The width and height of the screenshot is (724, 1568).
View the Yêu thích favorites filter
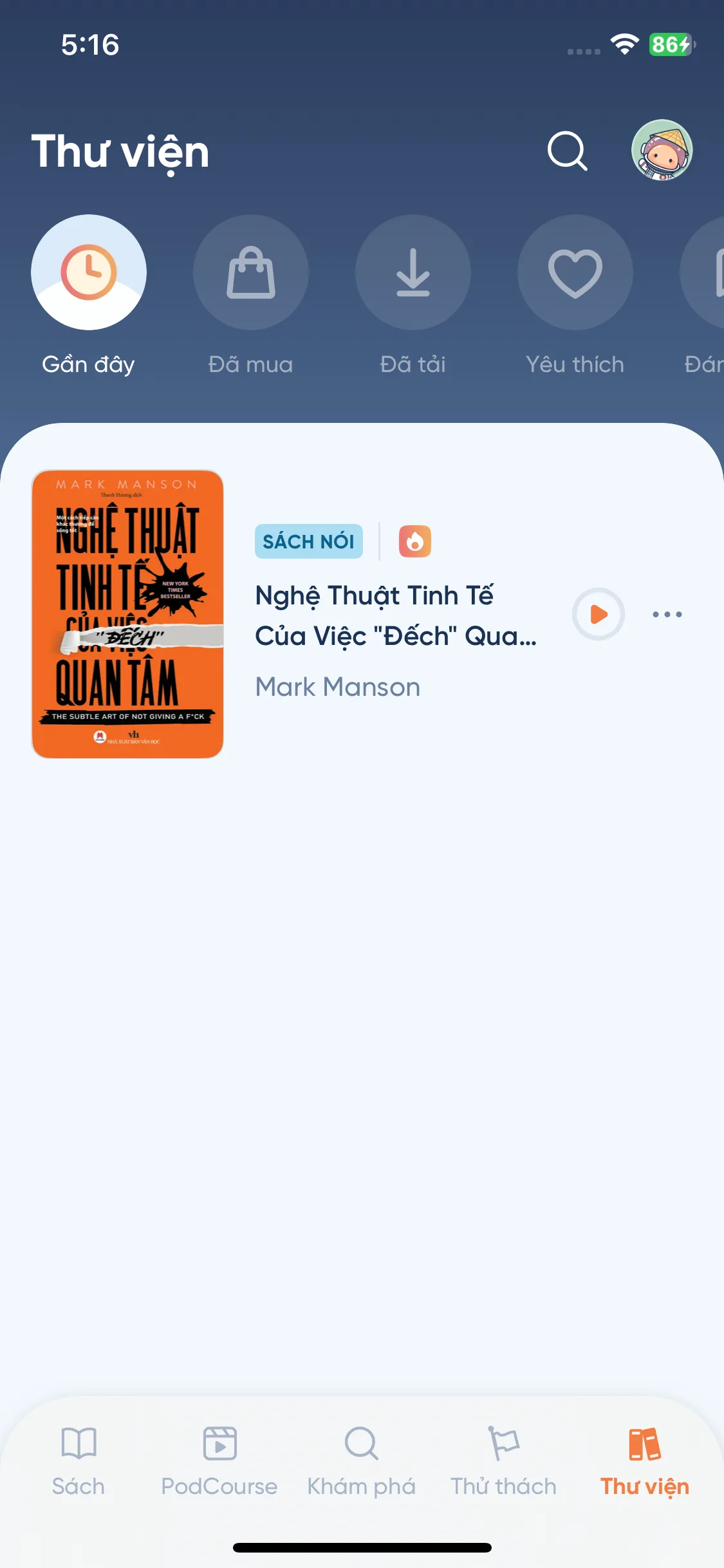pos(575,272)
